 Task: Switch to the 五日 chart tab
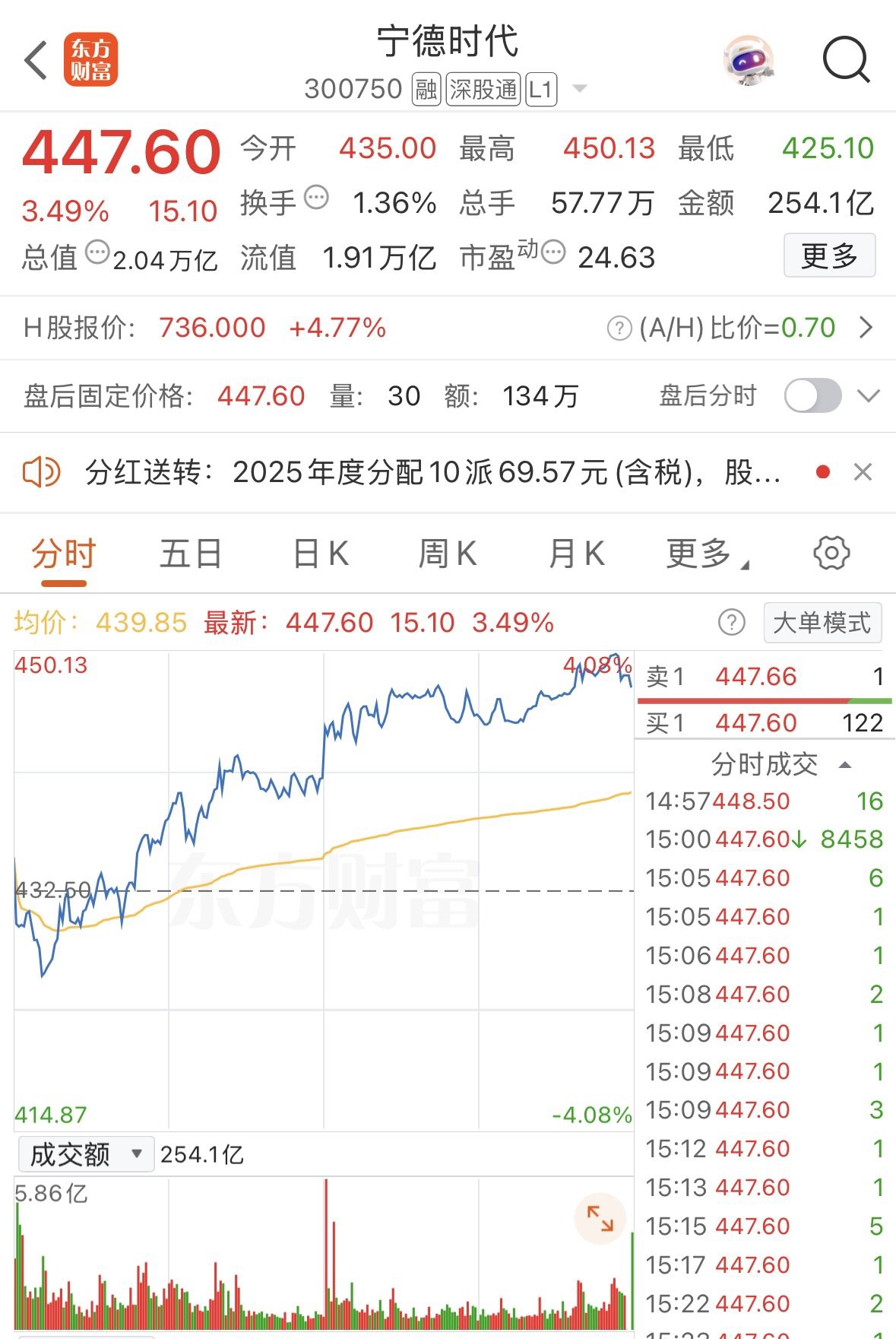click(190, 554)
